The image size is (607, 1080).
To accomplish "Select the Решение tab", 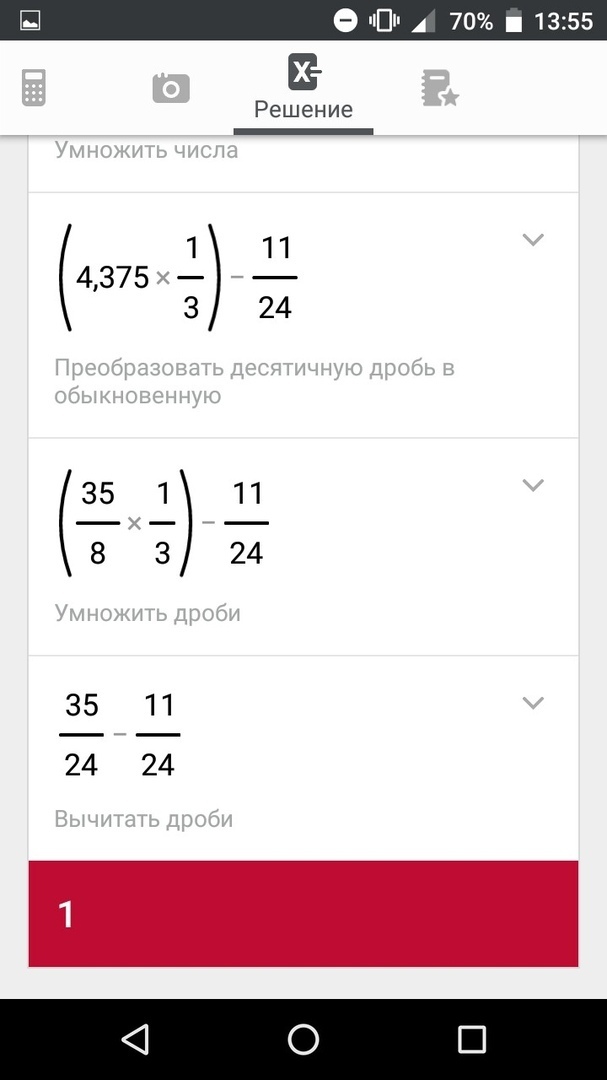I will coord(303,90).
